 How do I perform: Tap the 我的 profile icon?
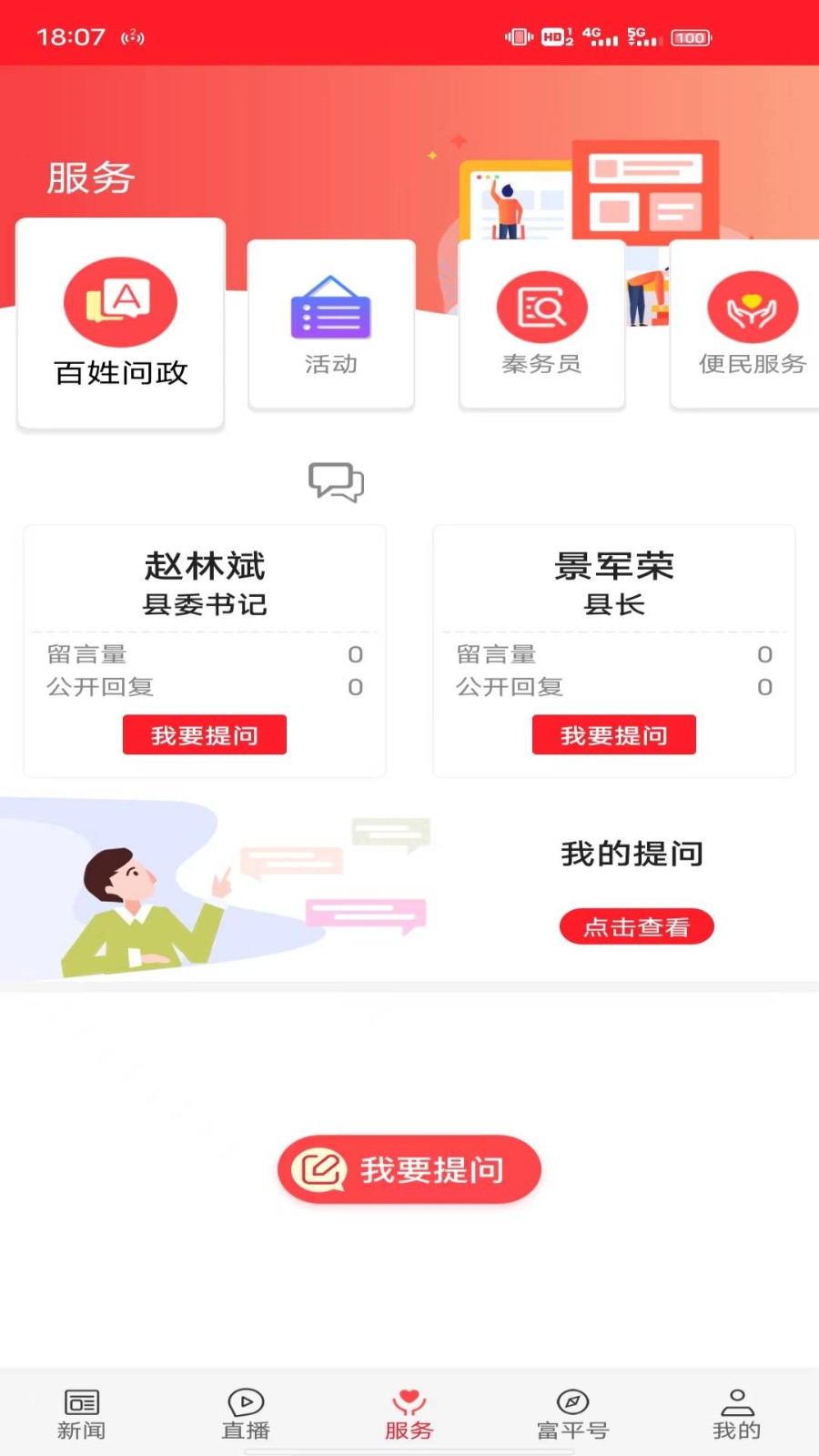(736, 1401)
